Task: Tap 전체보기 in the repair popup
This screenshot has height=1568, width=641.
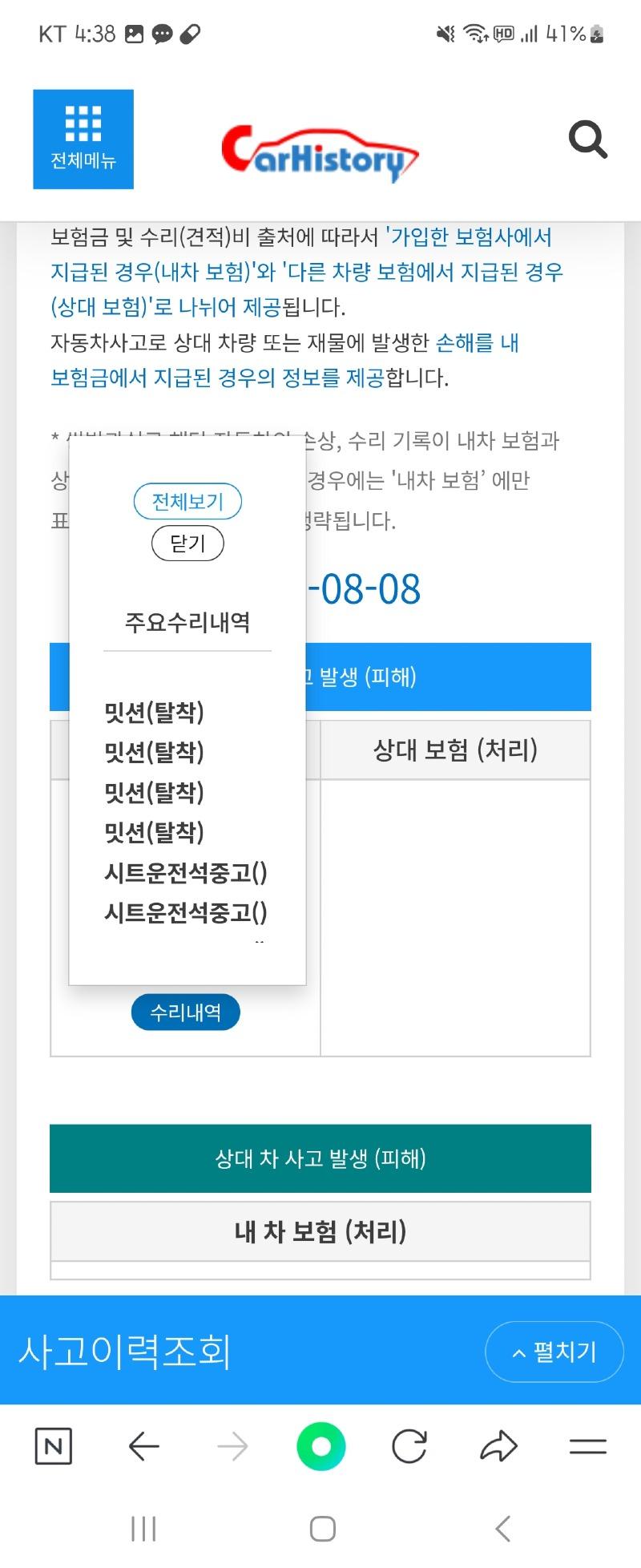Action: coord(187,501)
